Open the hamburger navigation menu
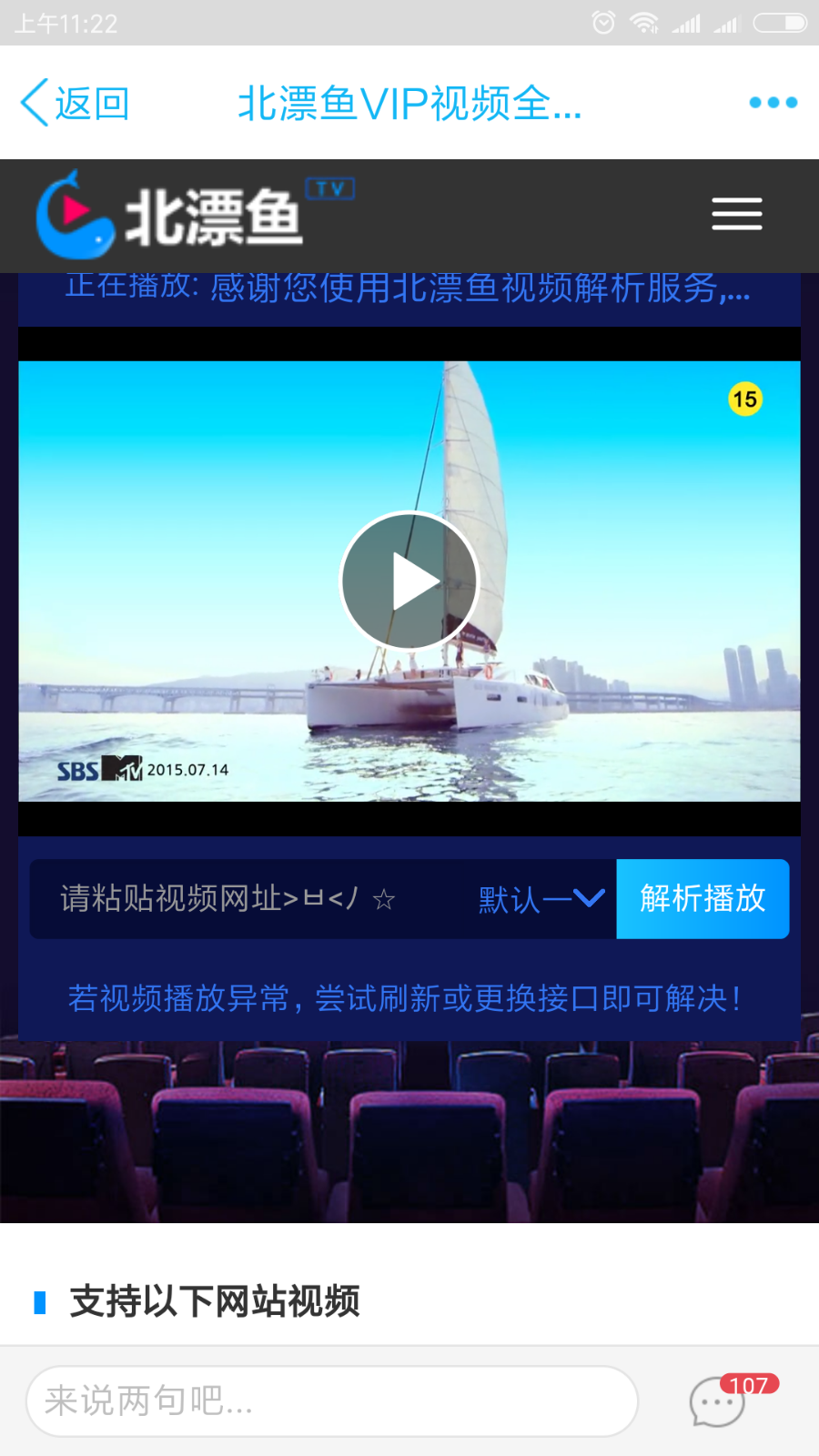This screenshot has width=819, height=1456. (736, 215)
